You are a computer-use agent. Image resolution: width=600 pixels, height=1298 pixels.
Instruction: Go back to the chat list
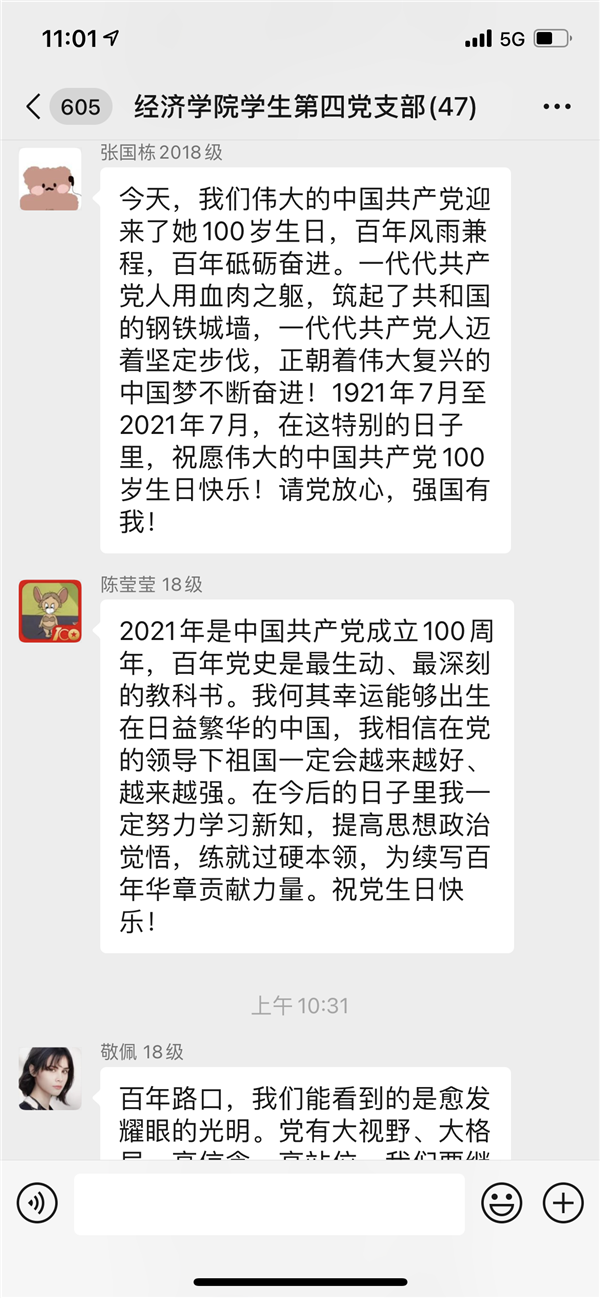[34, 107]
